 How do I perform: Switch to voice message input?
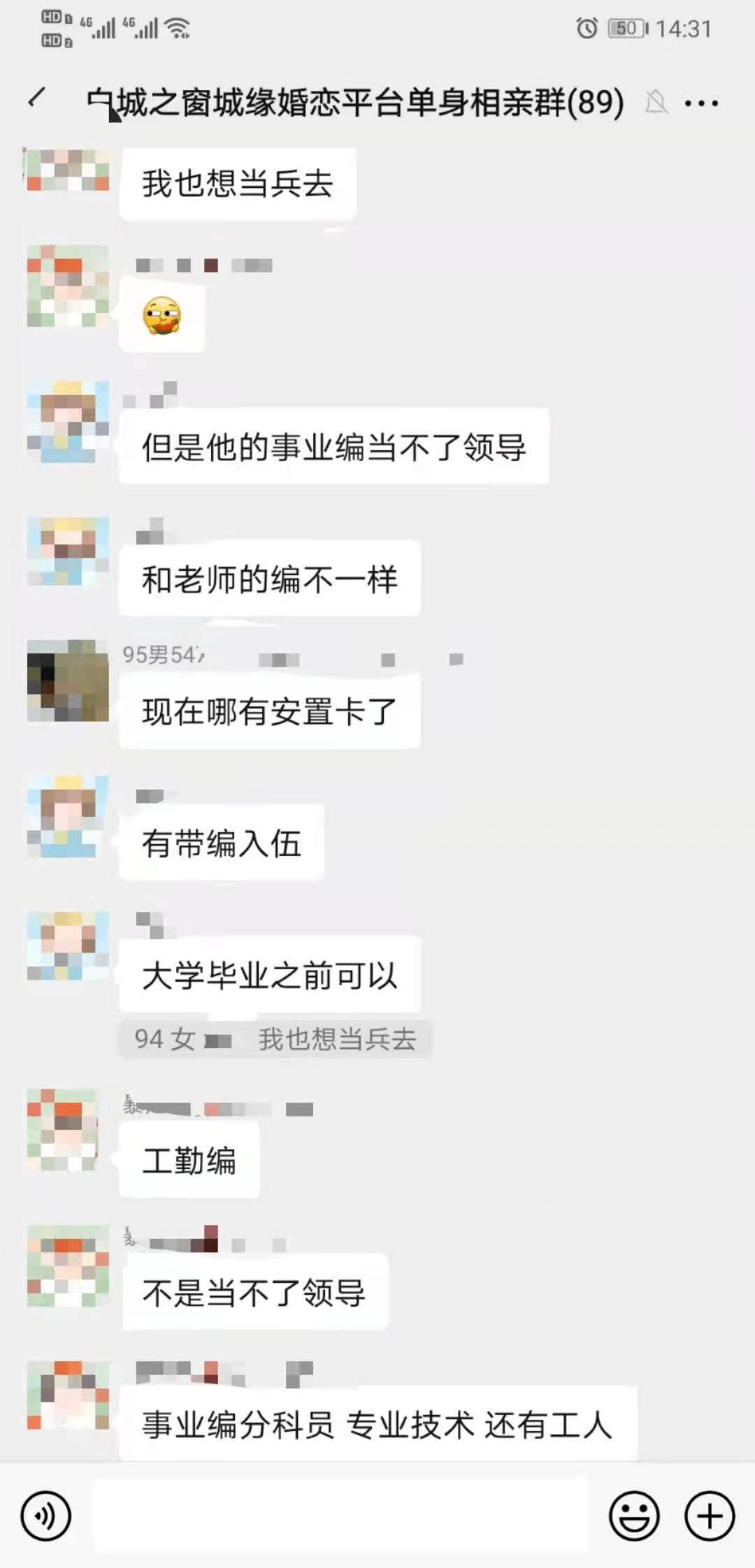pos(46,1516)
